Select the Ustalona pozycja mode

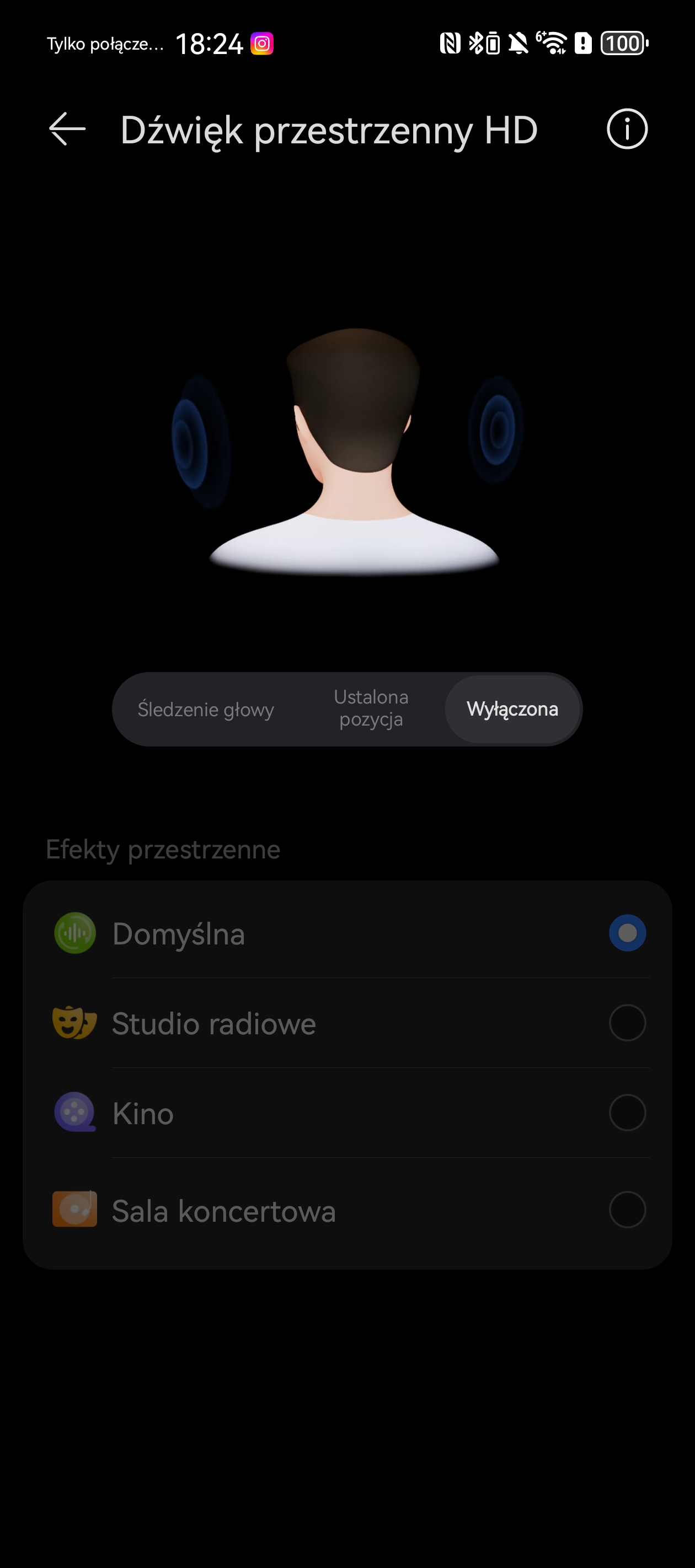(x=371, y=708)
